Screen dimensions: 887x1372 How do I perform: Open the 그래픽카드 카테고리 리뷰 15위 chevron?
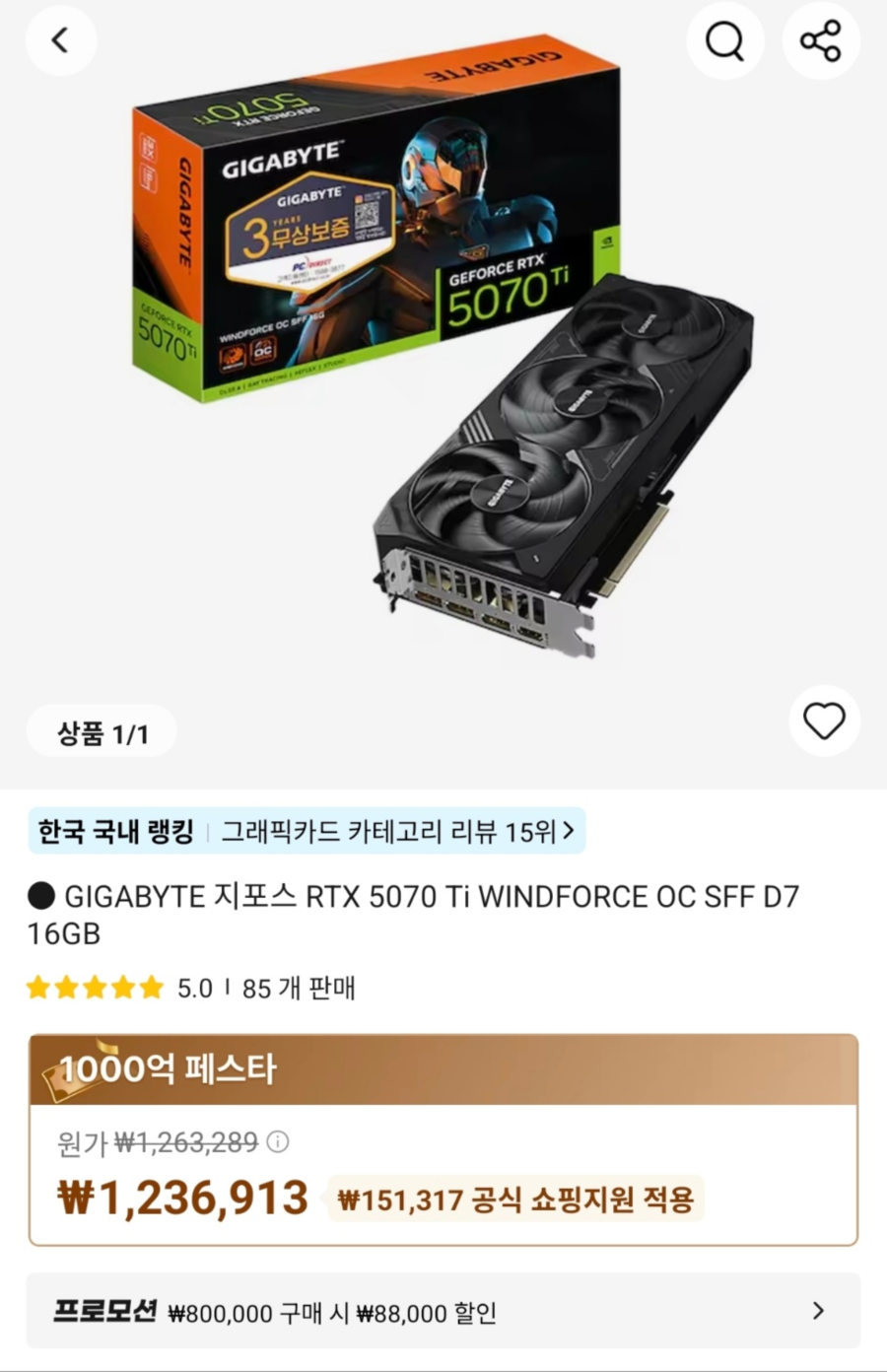(x=568, y=832)
